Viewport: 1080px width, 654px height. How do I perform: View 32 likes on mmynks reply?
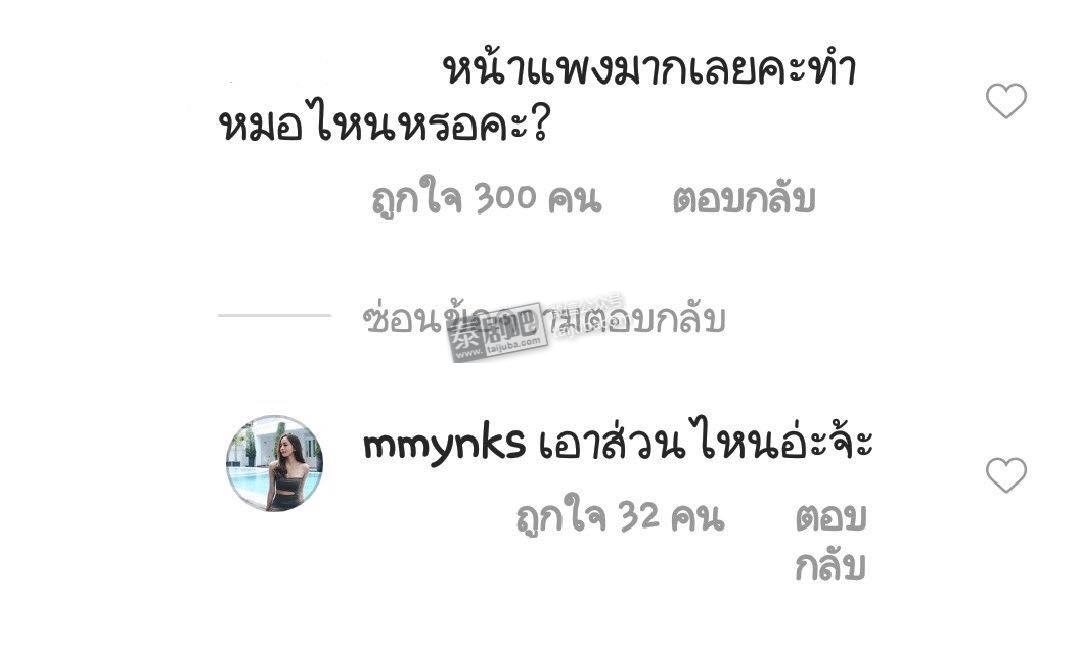(x=619, y=518)
